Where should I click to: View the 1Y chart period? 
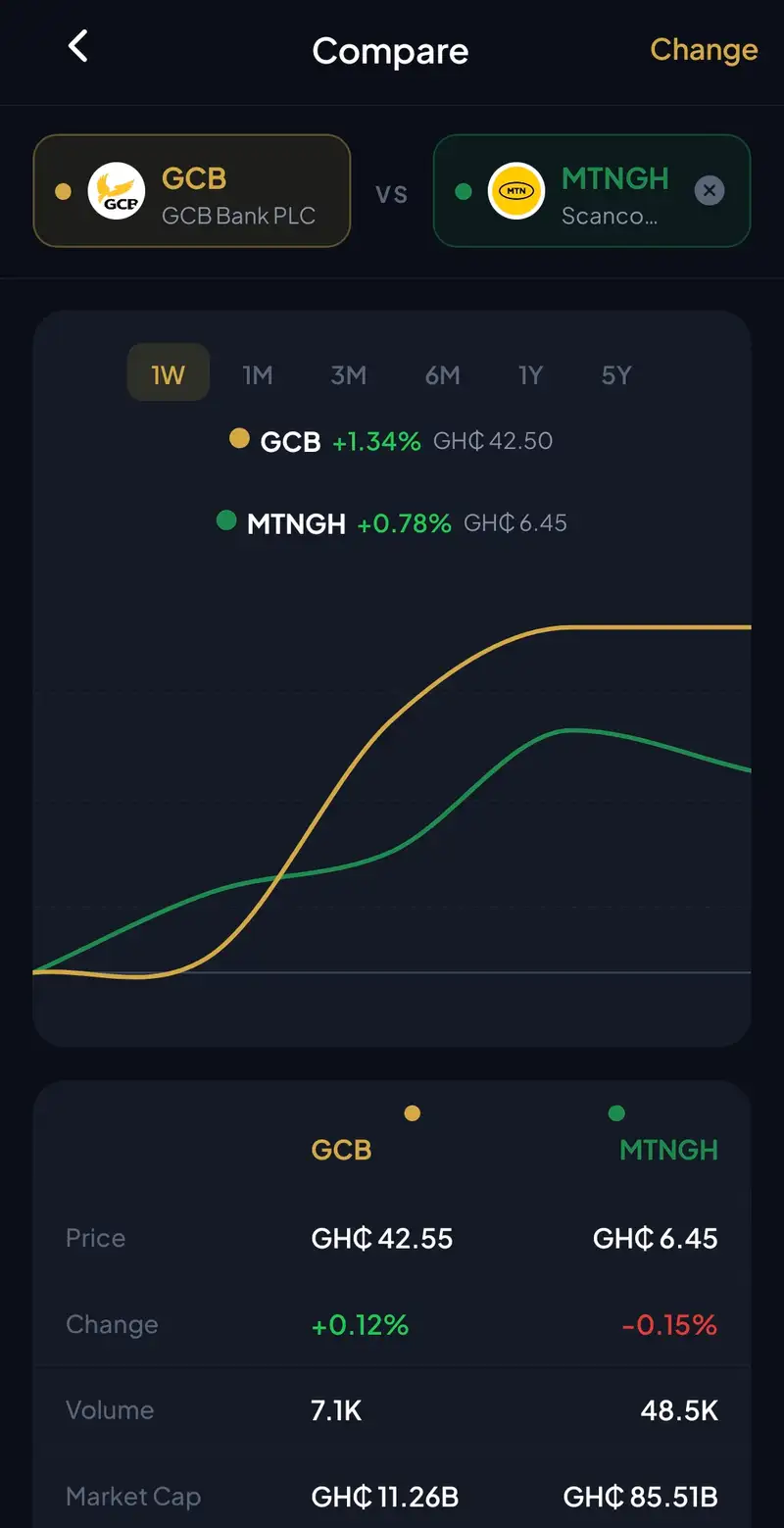point(530,374)
